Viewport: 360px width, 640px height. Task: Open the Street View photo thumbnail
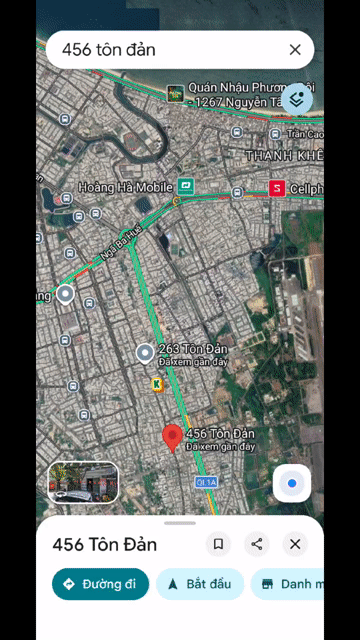click(83, 482)
